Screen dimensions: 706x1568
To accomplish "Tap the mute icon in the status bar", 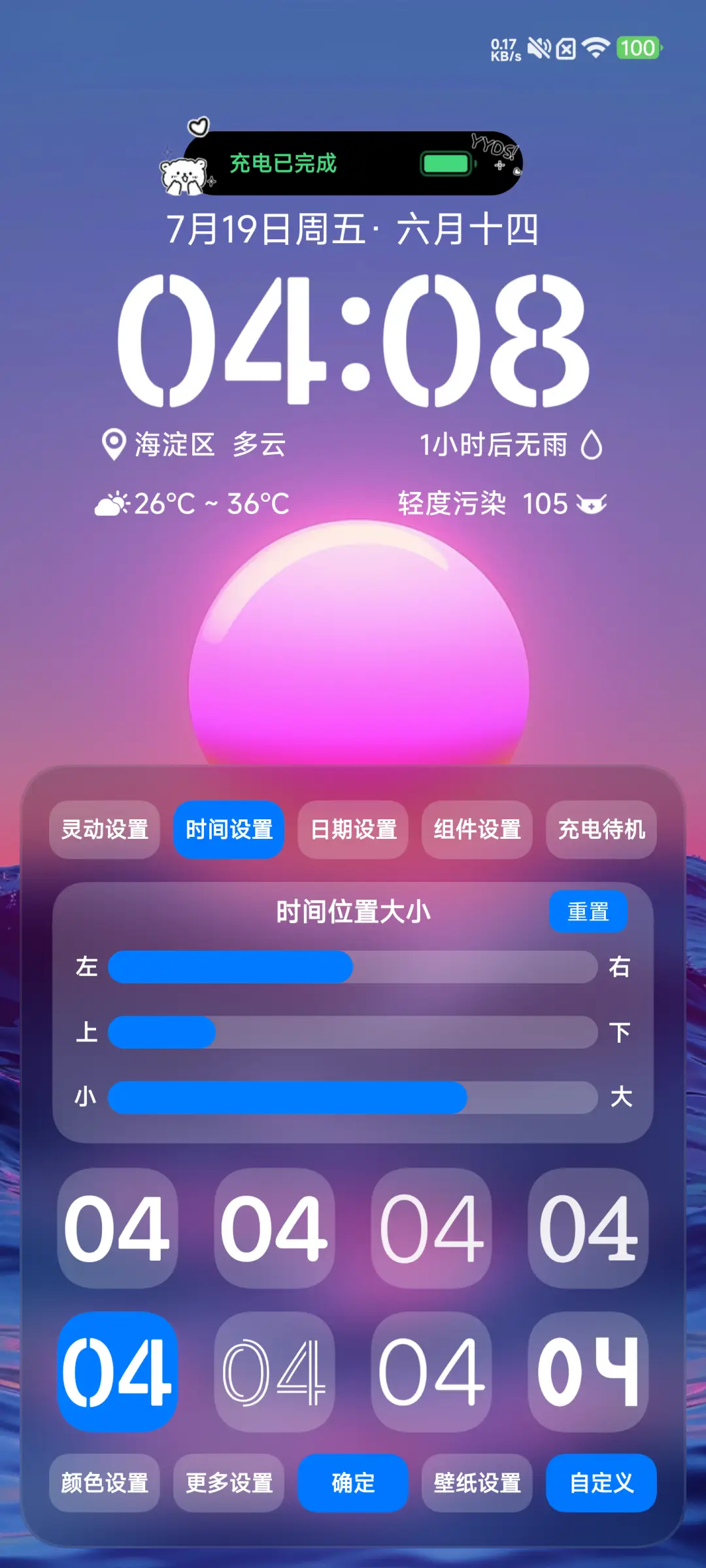I will pyautogui.click(x=538, y=47).
